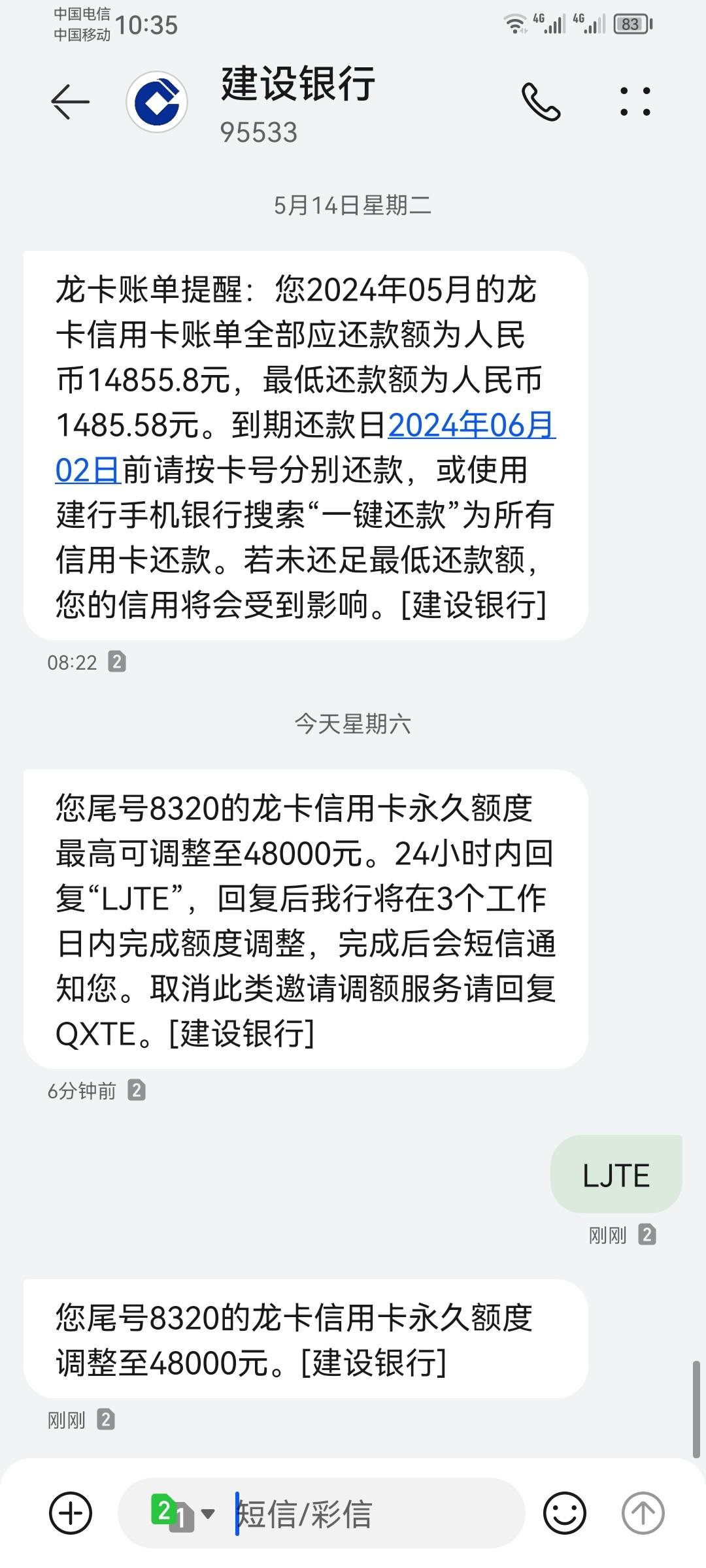Screen dimensions: 706x1568
Task: Focus the 短信/彩信 message input field
Action: 376,1513
